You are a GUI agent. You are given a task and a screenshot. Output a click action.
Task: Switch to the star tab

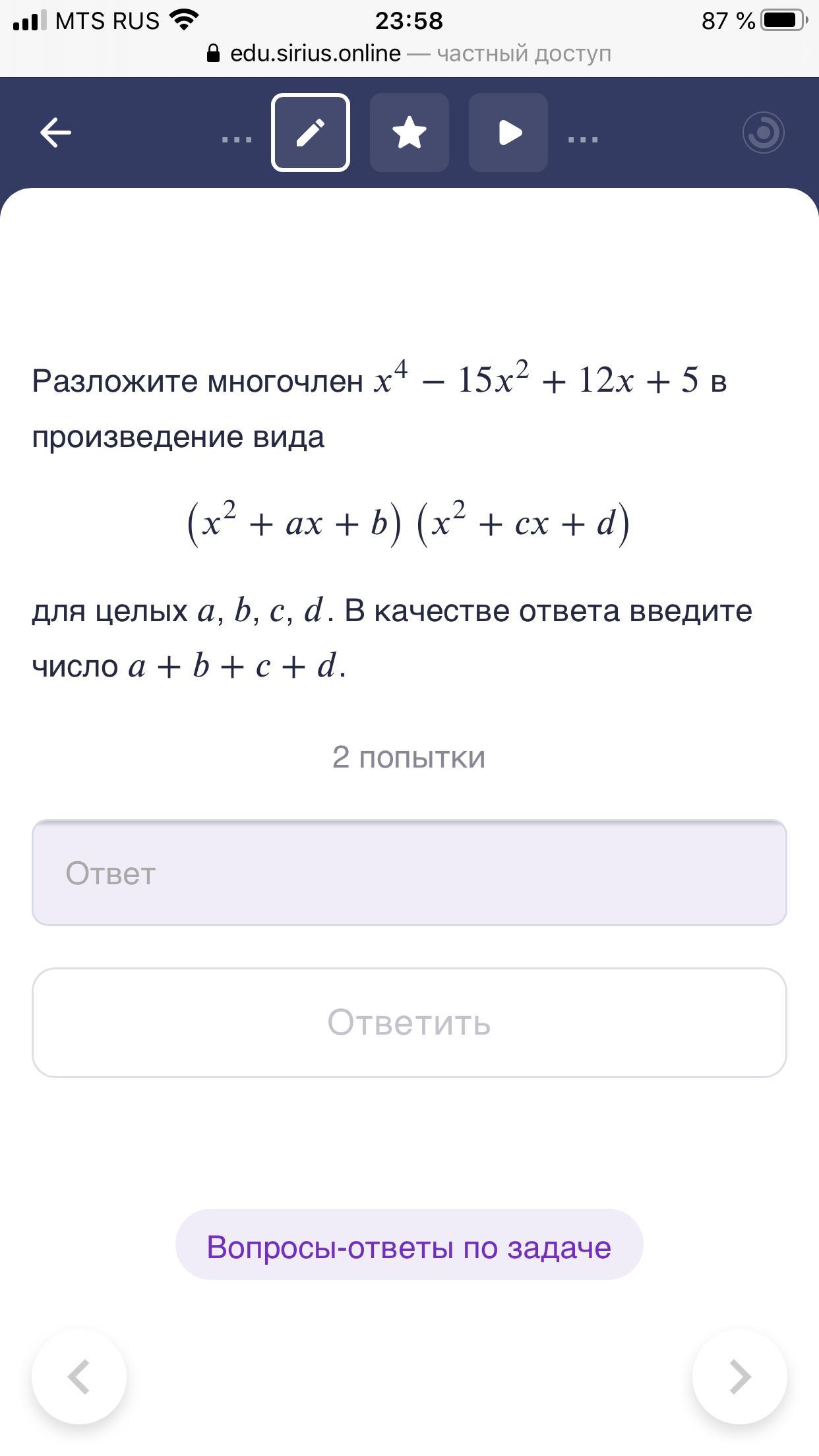409,133
